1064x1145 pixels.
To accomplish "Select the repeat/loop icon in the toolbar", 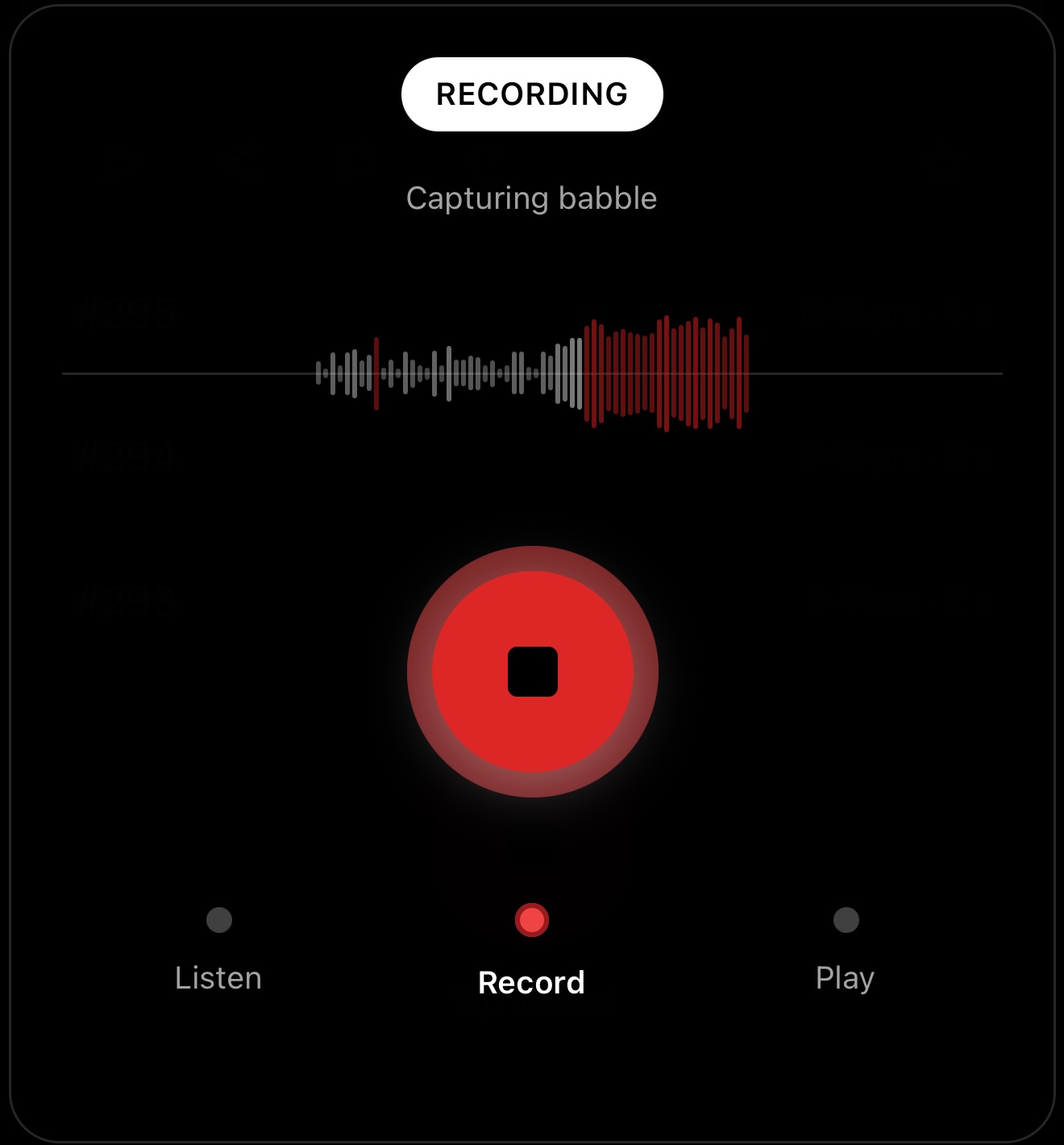I will (360, 161).
